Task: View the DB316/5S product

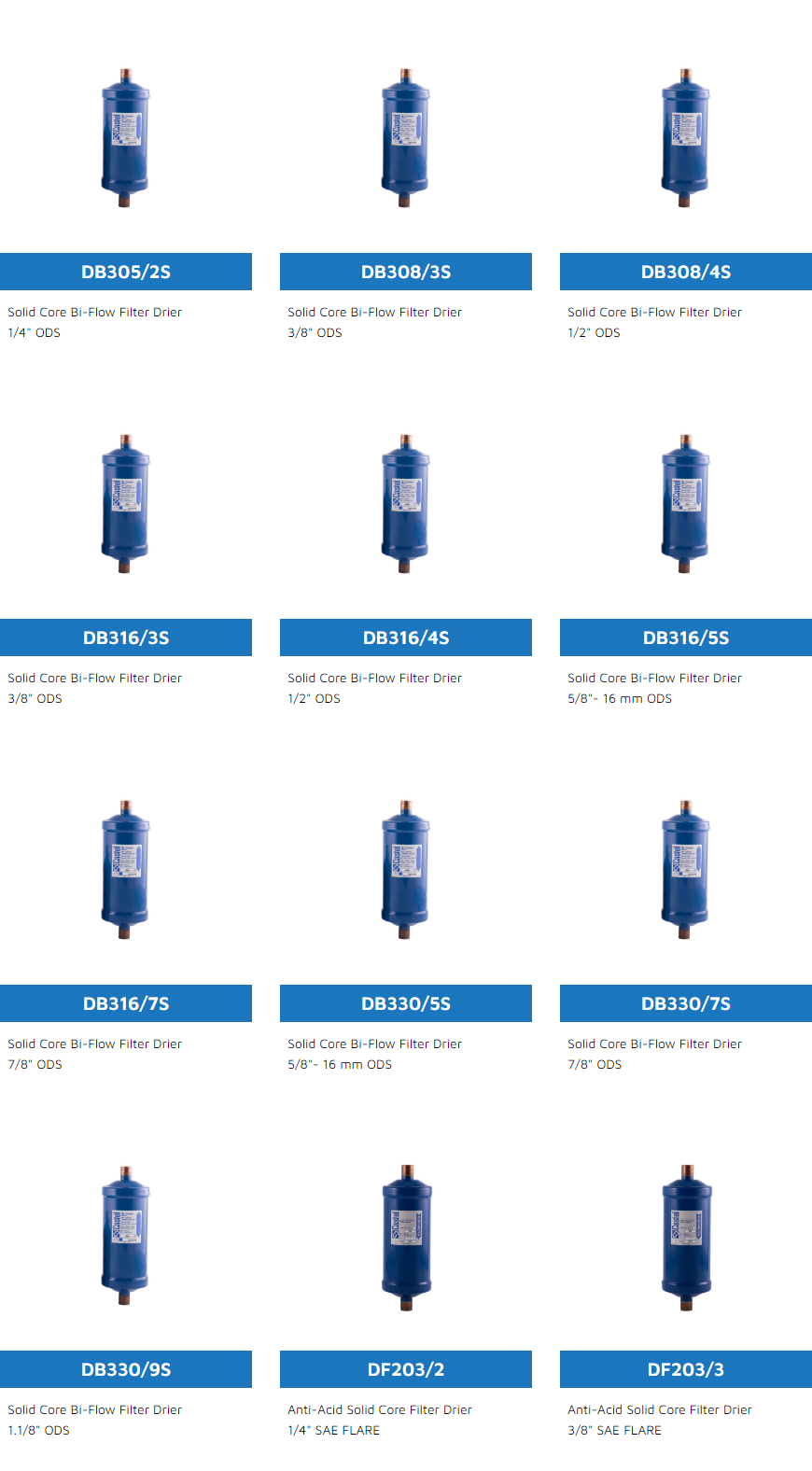Action: coord(686,637)
